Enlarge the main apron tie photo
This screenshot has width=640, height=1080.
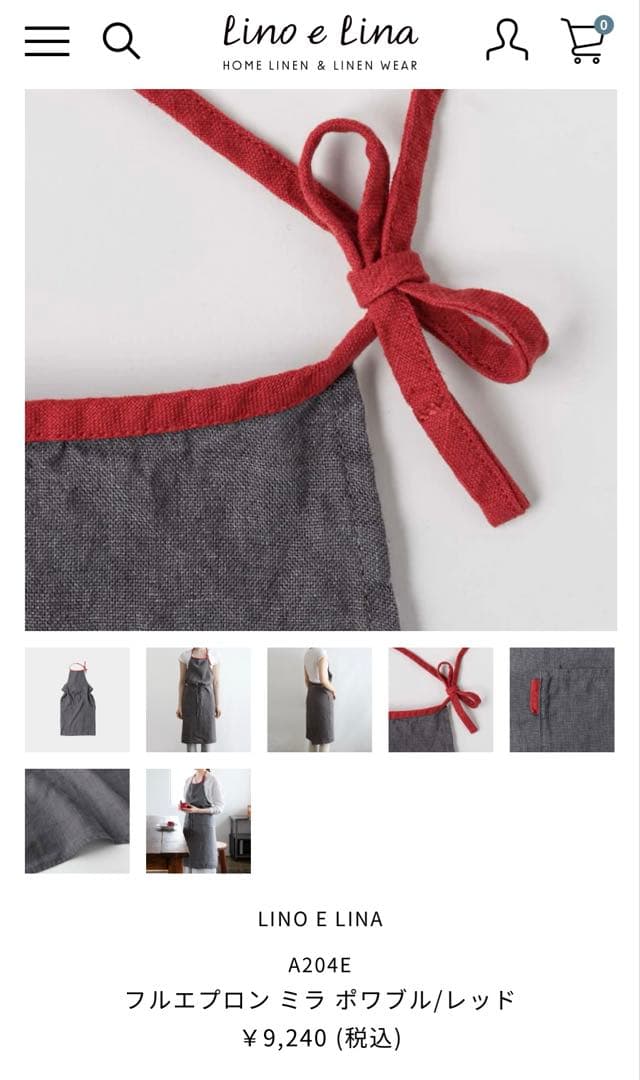(320, 360)
